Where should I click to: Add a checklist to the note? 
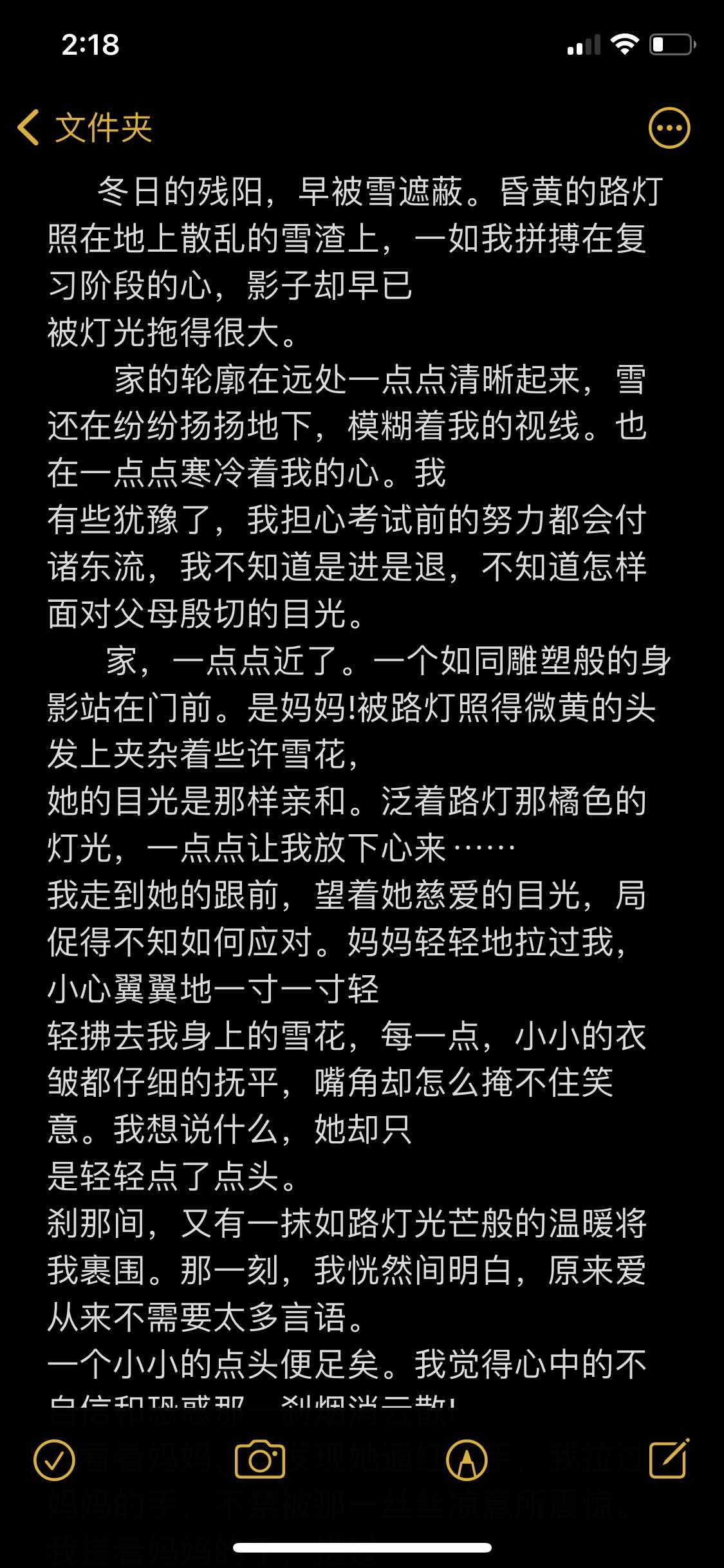(55, 1460)
